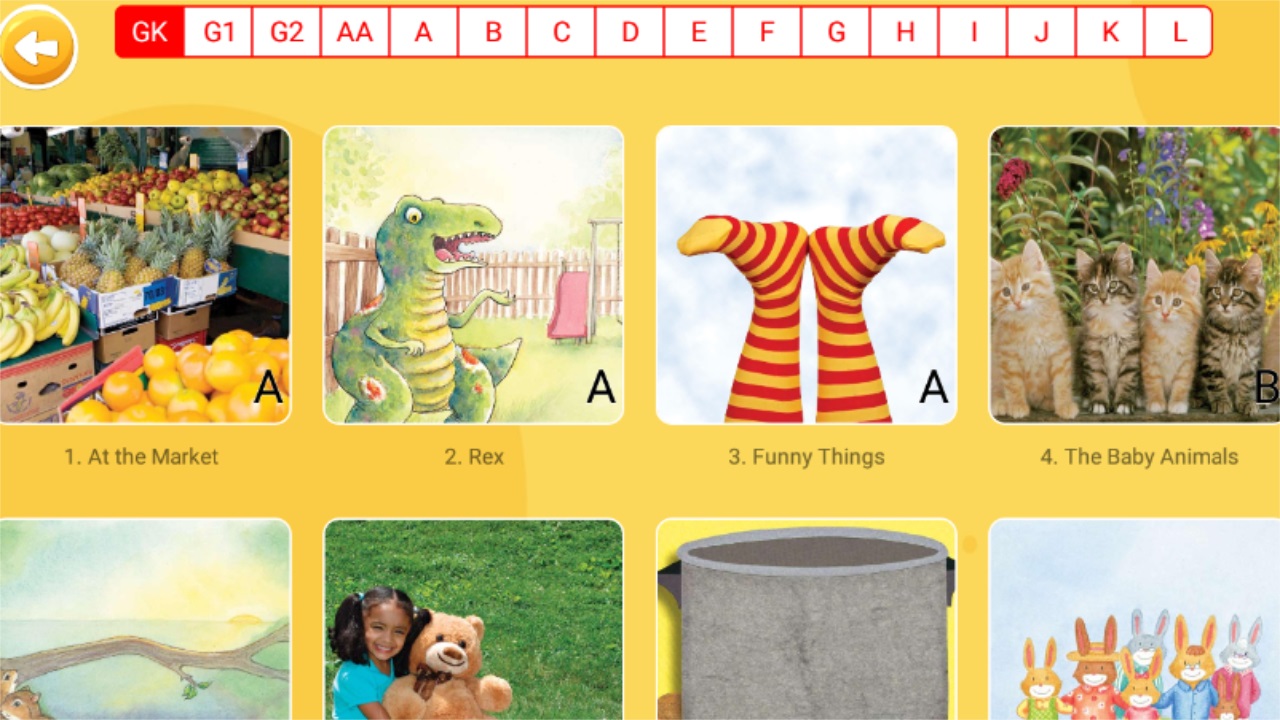The height and width of the screenshot is (720, 1280).
Task: Open the book At the Market
Action: 145,275
